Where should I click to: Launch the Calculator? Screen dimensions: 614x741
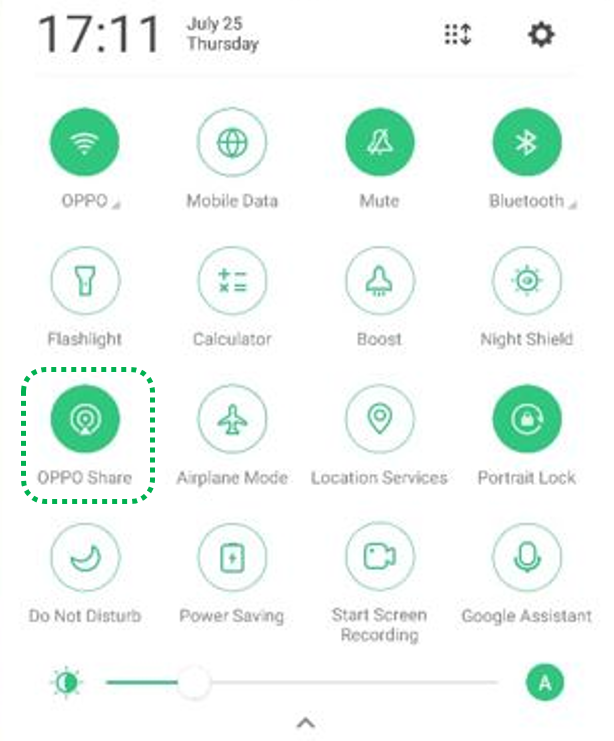pyautogui.click(x=232, y=282)
